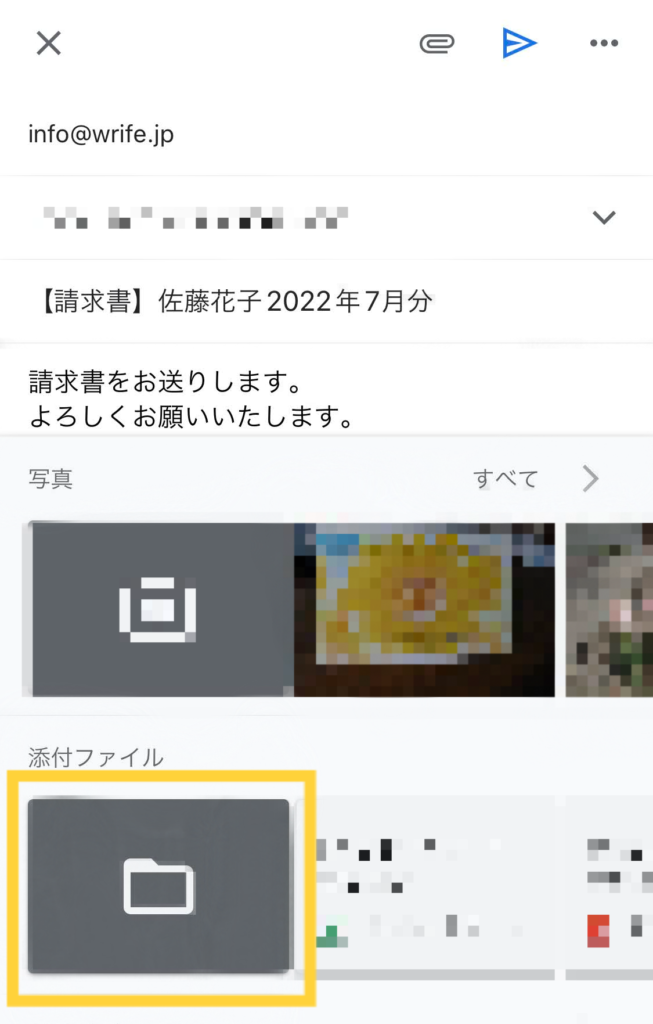Select the yellow photo thumbnail

[x=424, y=609]
